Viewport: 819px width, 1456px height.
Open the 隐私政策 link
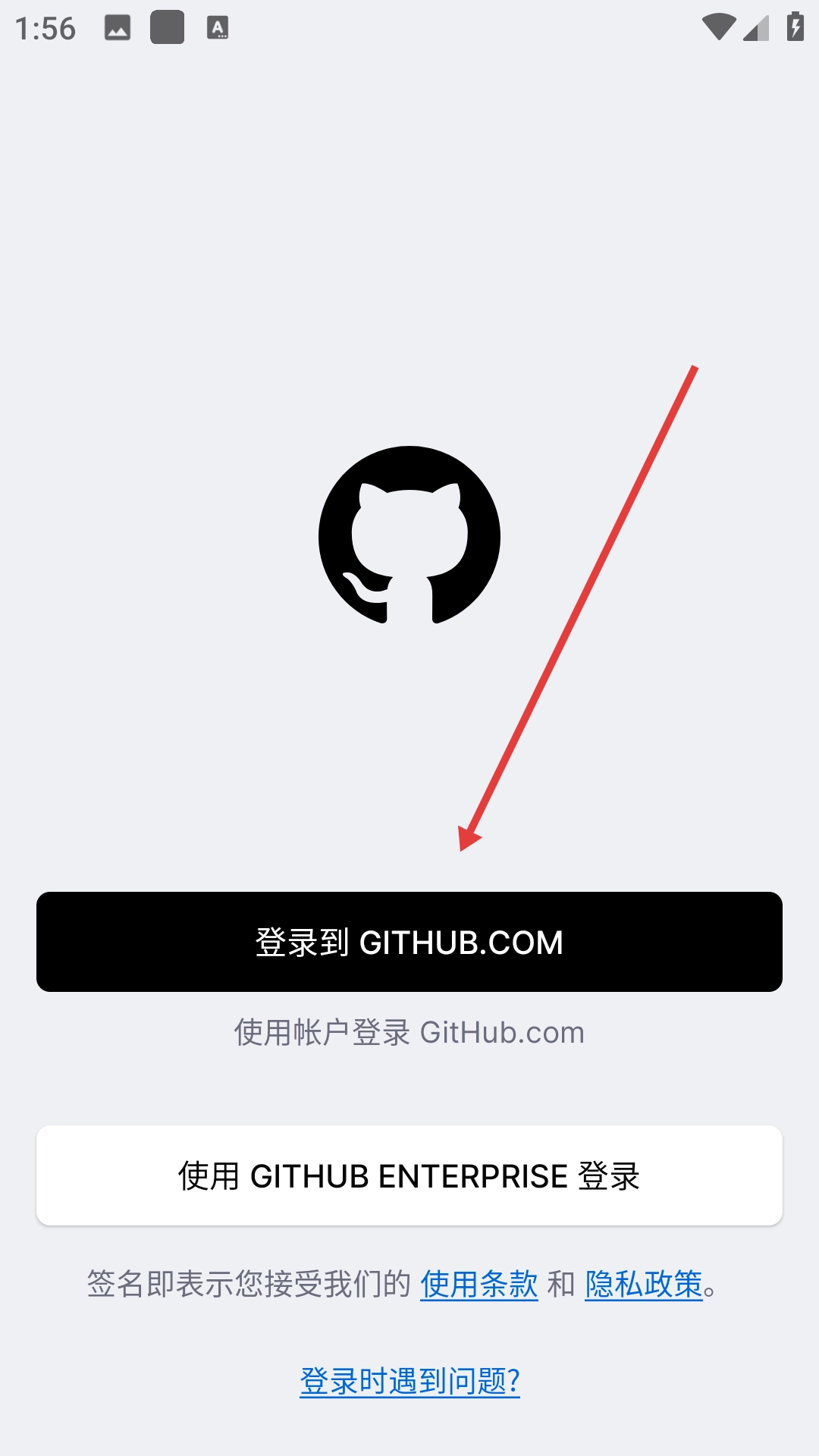pyautogui.click(x=644, y=1285)
